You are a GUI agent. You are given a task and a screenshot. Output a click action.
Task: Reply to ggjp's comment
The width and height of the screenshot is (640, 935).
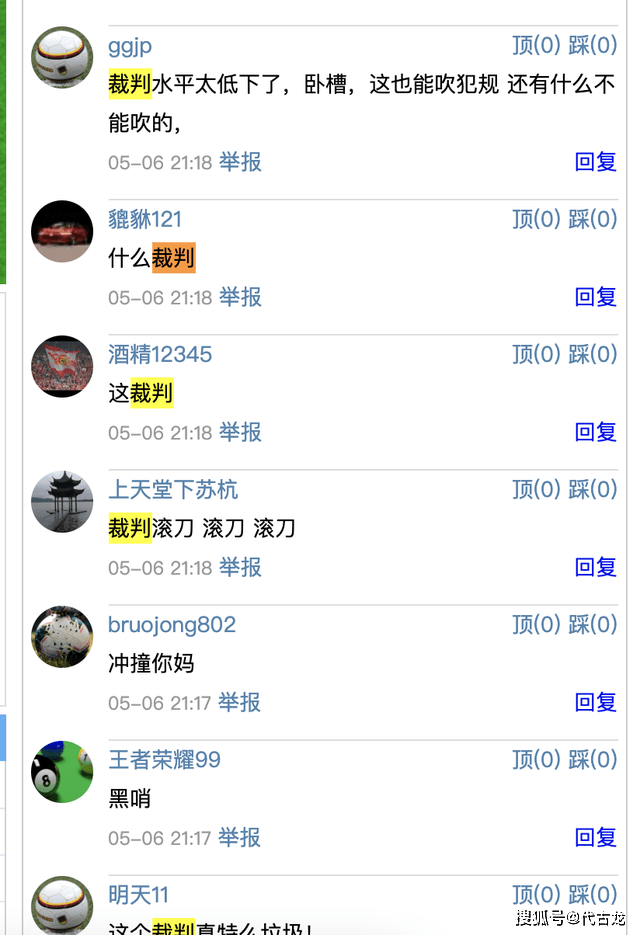coord(595,162)
